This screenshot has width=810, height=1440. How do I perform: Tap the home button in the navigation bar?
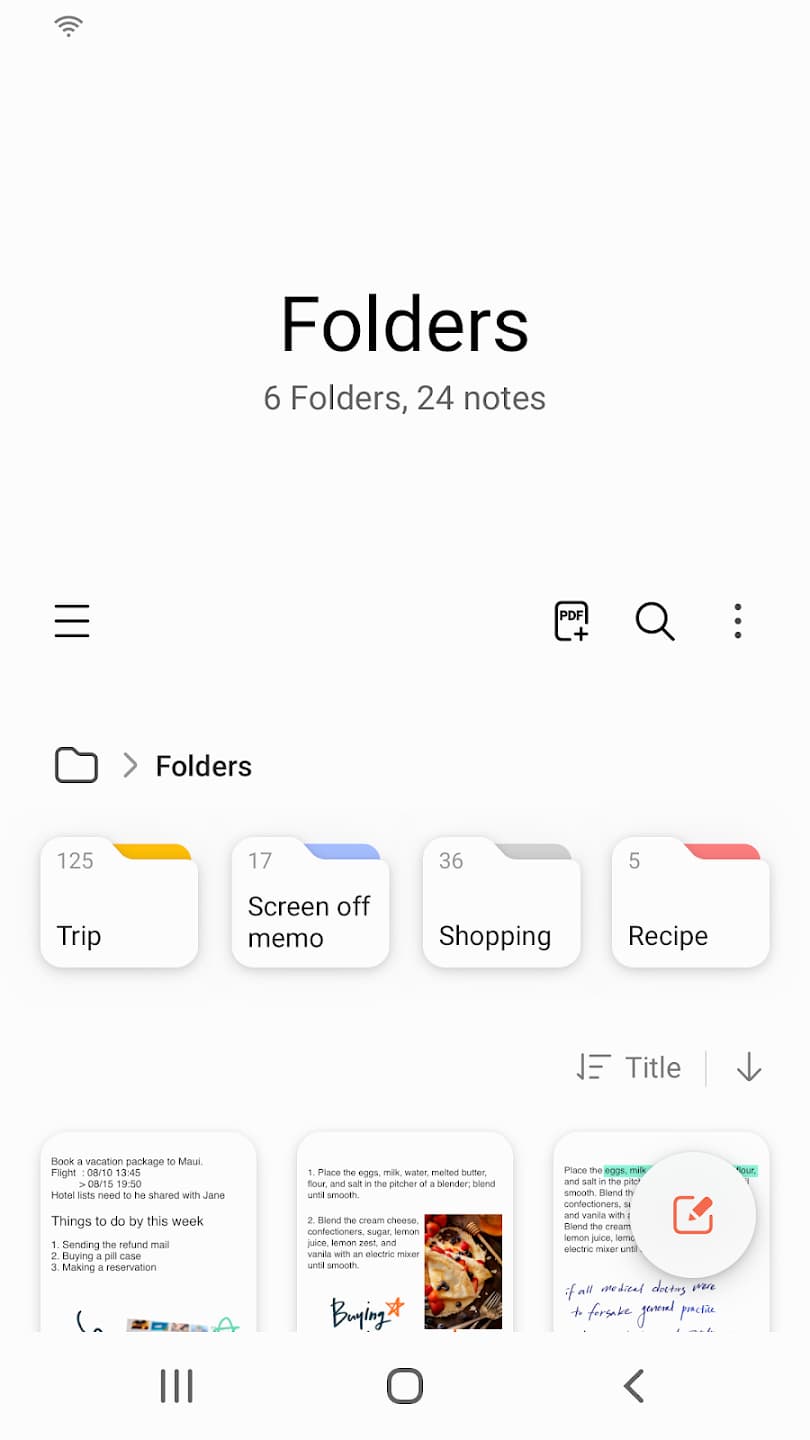pos(405,1386)
